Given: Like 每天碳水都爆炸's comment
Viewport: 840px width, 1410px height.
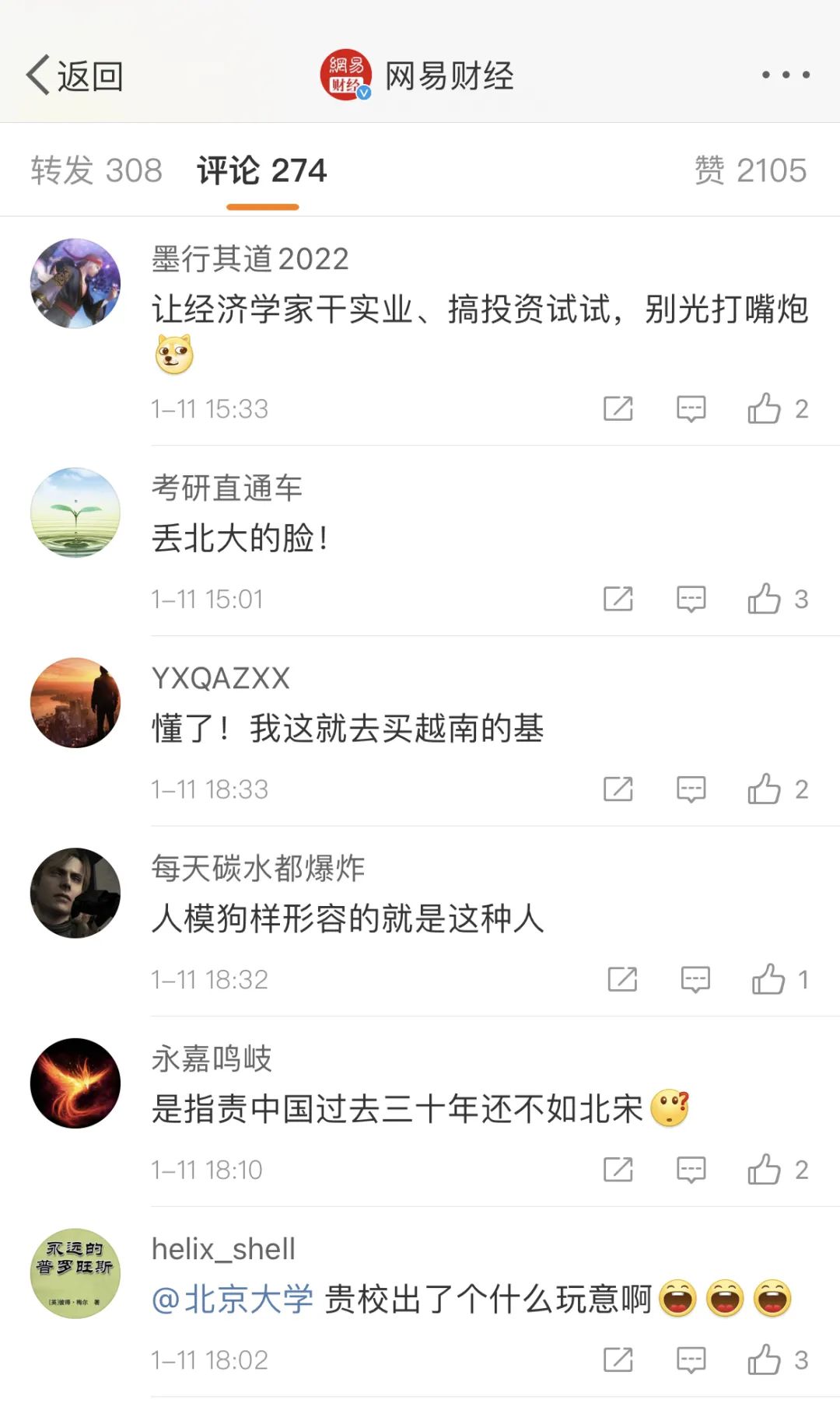Looking at the screenshot, I should 768,980.
